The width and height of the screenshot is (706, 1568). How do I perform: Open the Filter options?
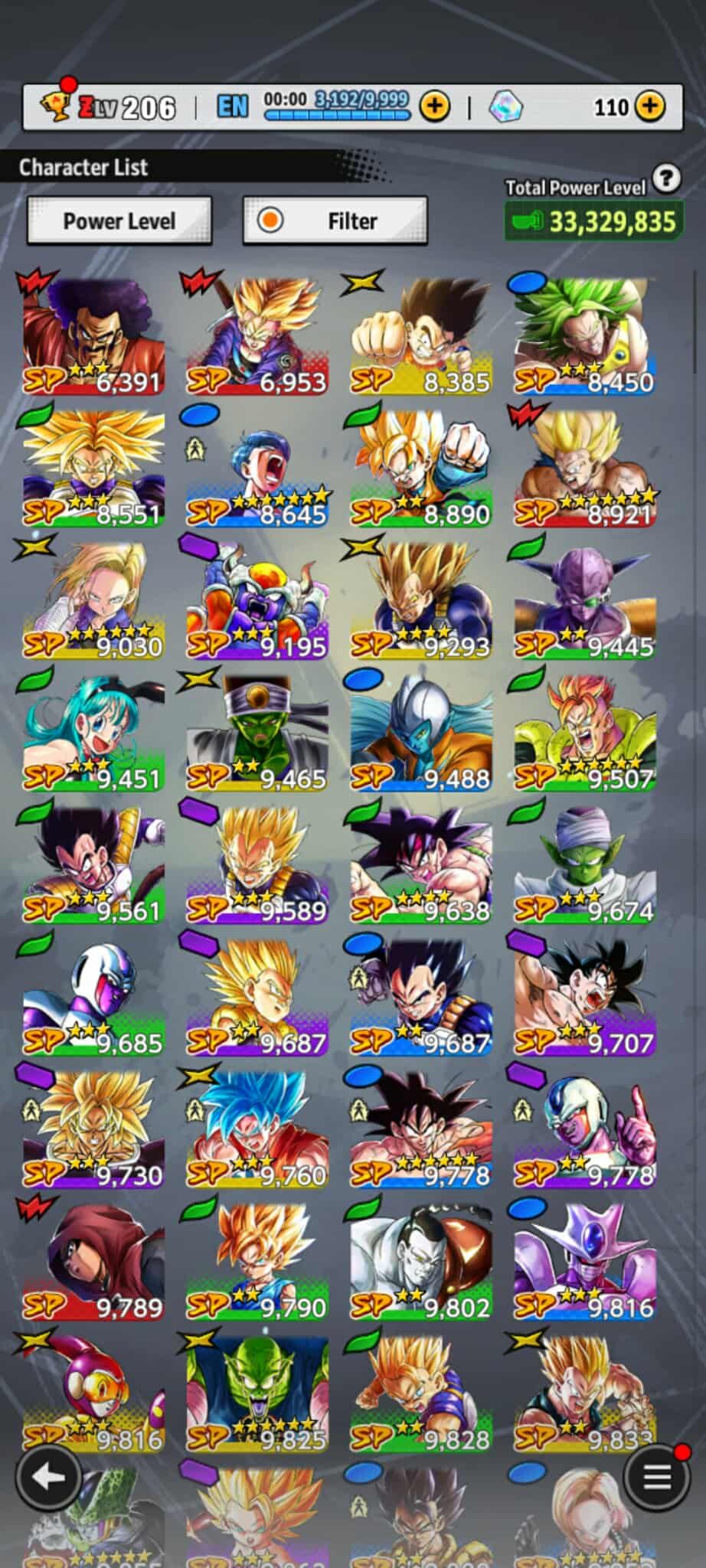pyautogui.click(x=335, y=221)
